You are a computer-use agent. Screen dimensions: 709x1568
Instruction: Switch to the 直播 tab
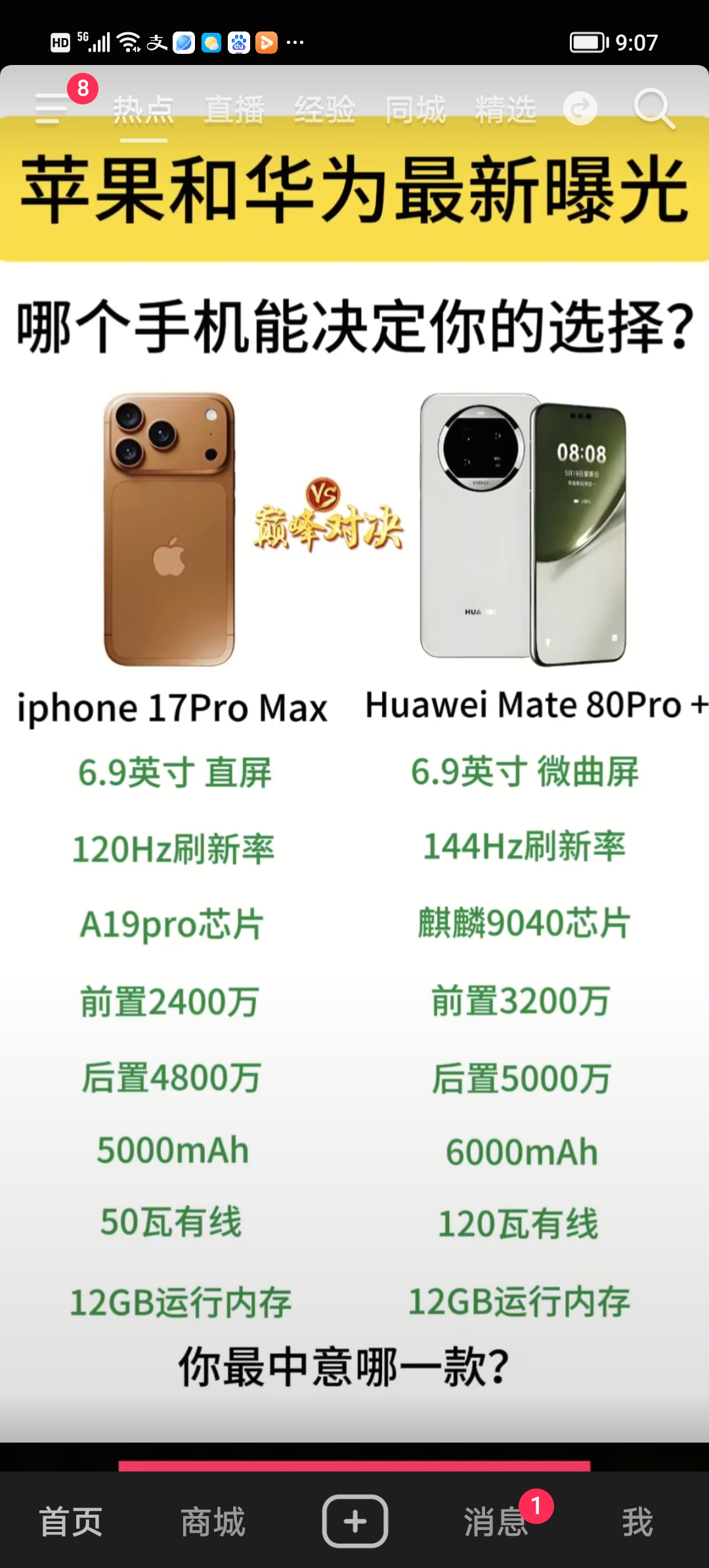coord(234,110)
